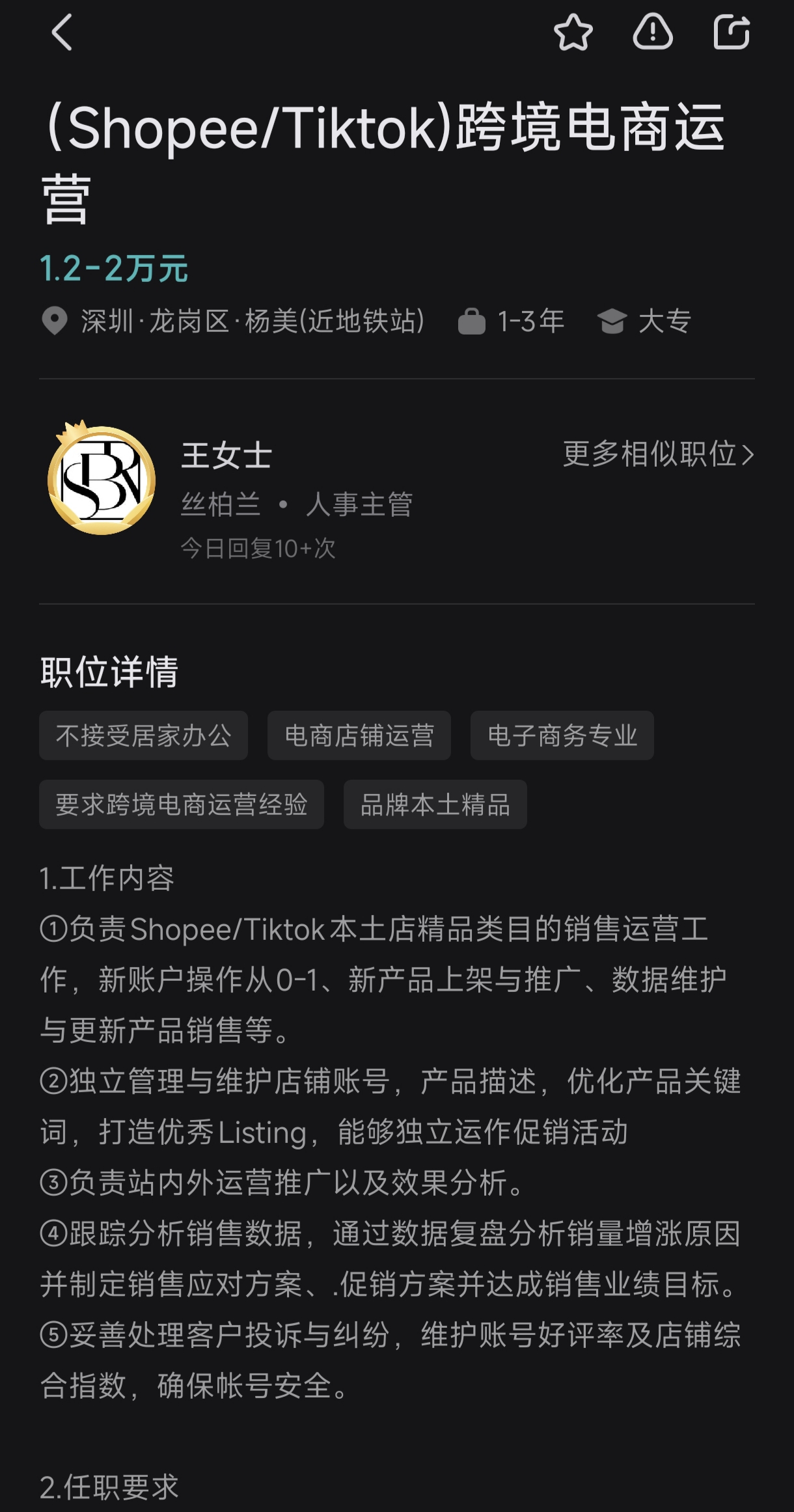Favorite this job with the star icon

pos(573,33)
